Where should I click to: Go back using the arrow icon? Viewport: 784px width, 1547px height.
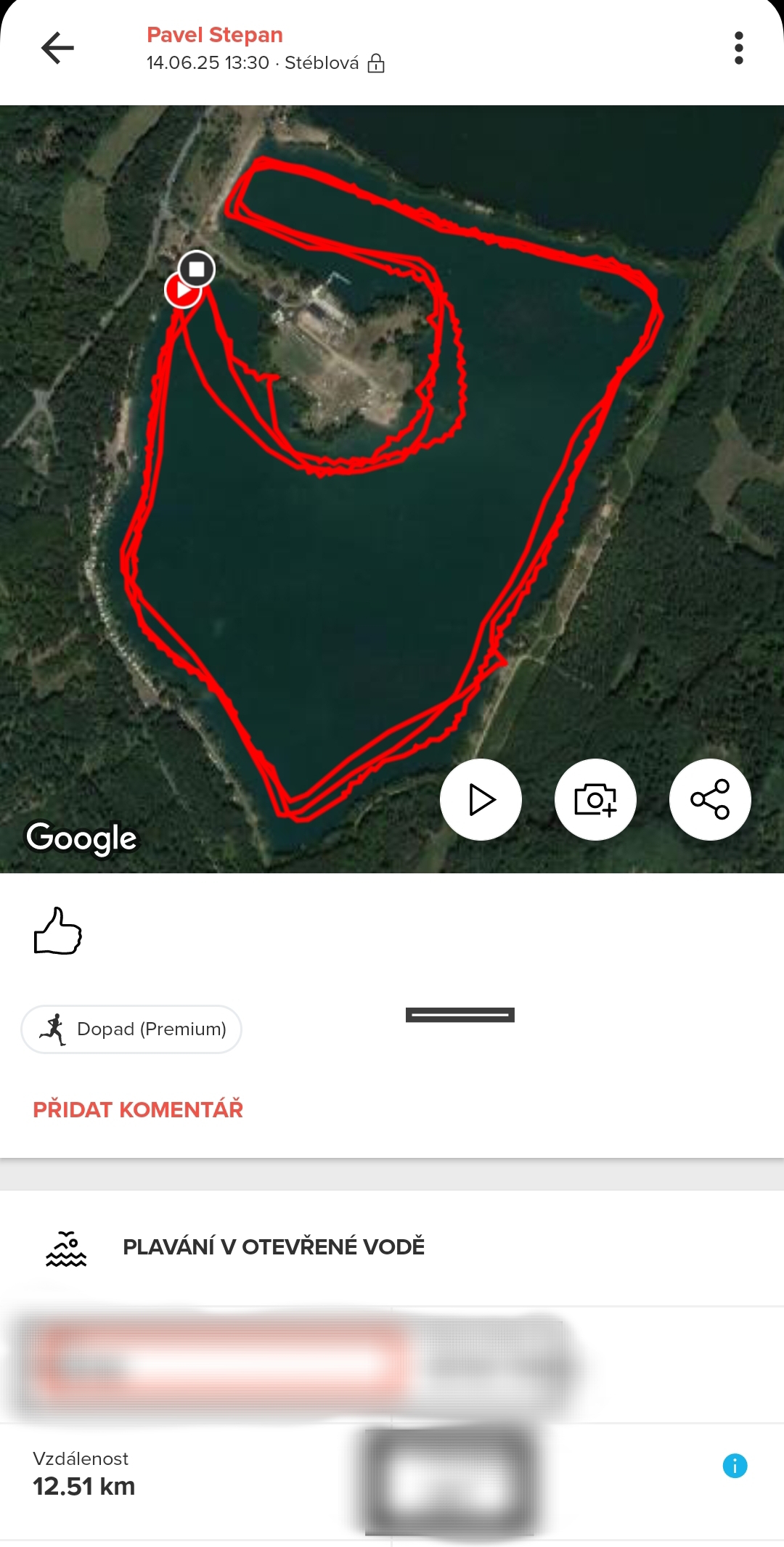click(57, 49)
